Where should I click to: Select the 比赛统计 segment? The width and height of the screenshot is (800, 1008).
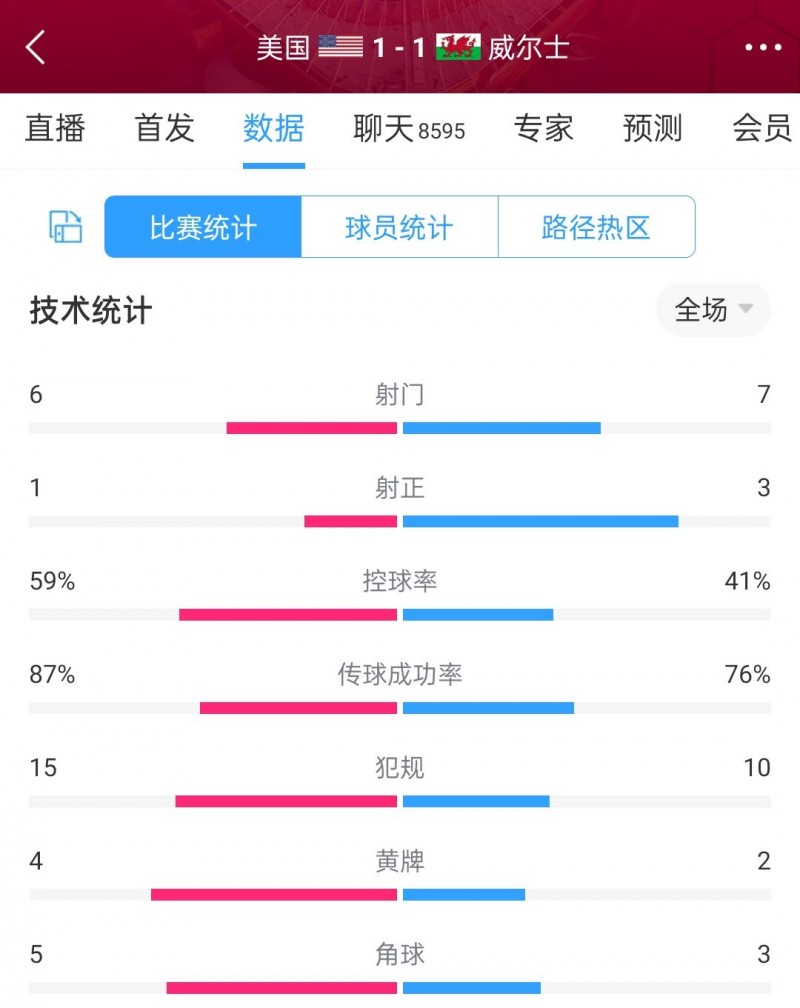pos(203,227)
